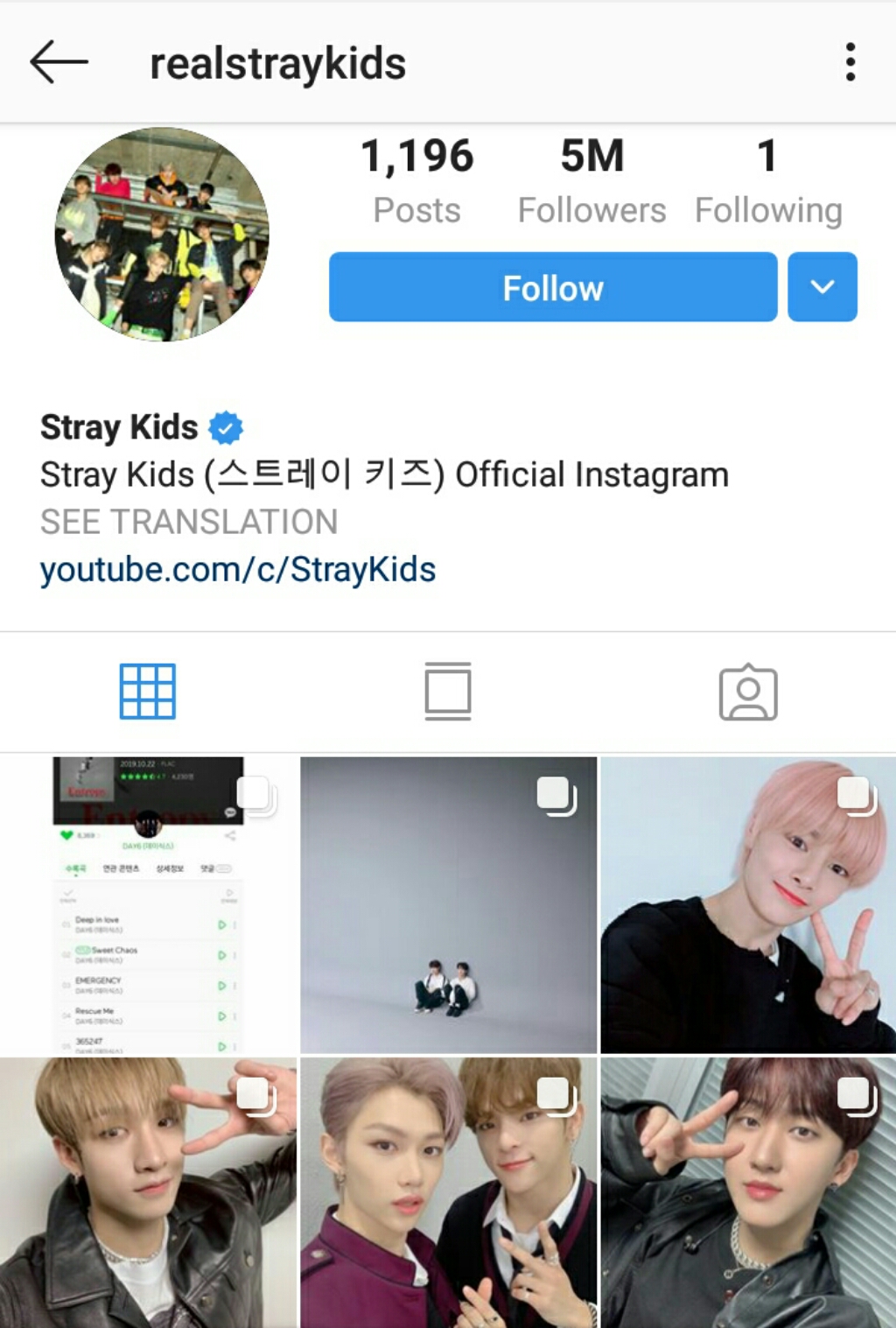This screenshot has height=1328, width=896.
Task: View the 5M Followers list
Action: pos(591,181)
